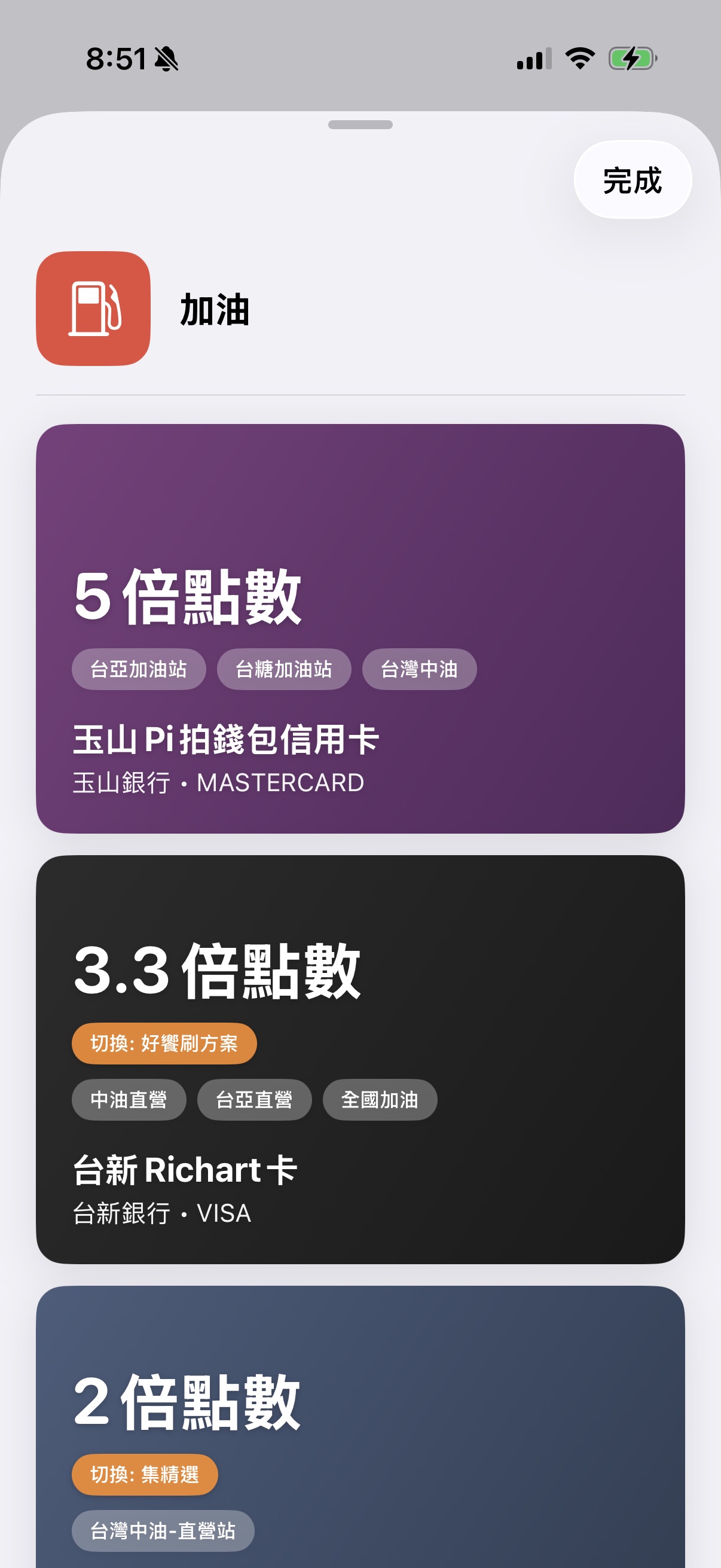Tap the 完成 button to close the sheet
This screenshot has width=721, height=1568.
click(631, 180)
